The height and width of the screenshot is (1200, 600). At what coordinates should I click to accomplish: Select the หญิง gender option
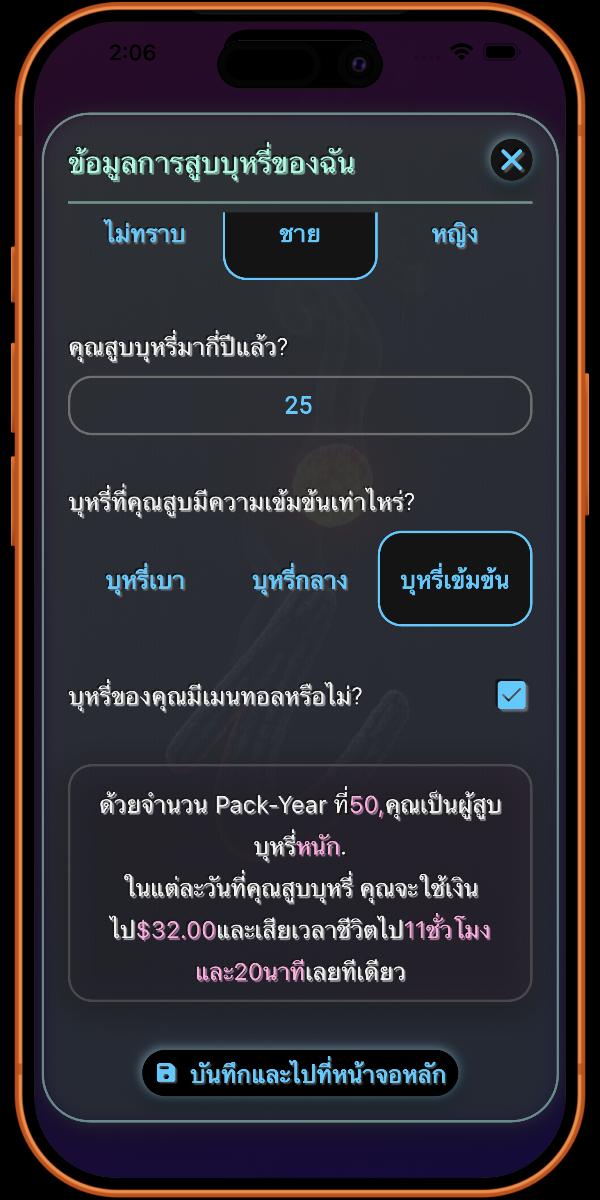(454, 236)
